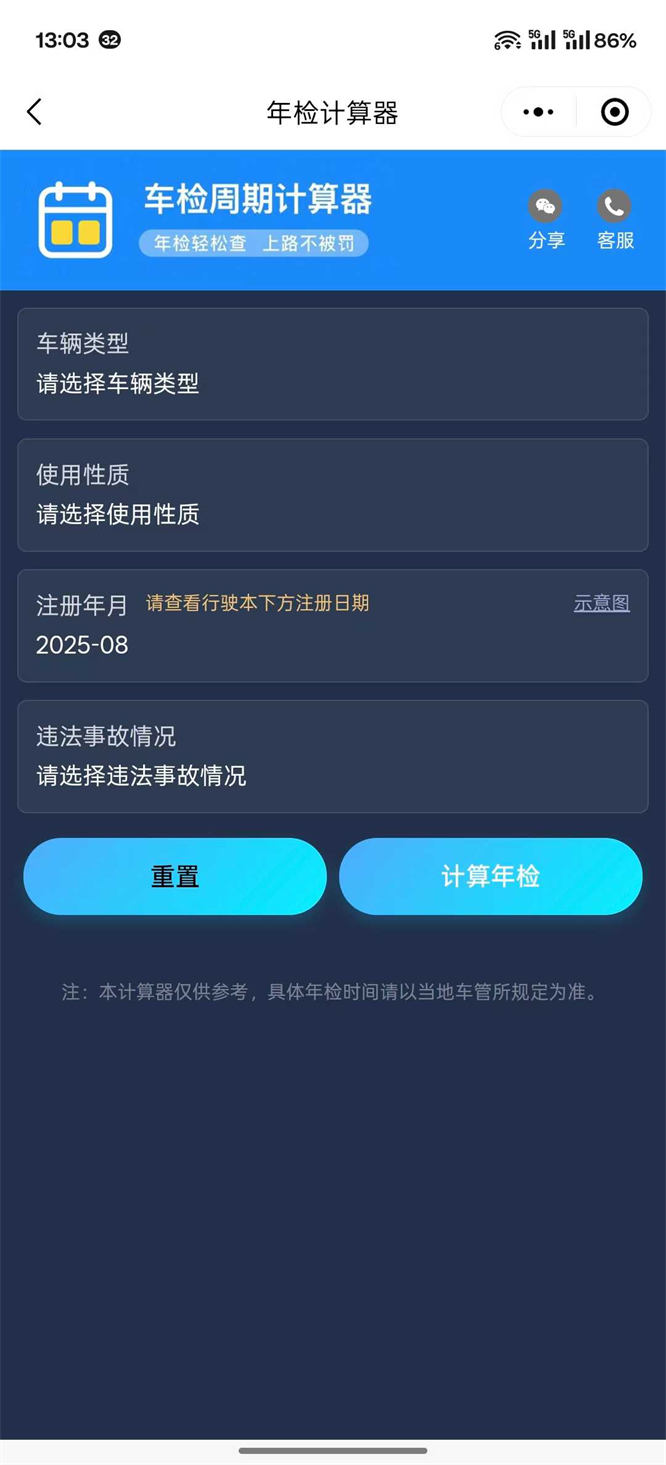Tap the 重置 reset button
The height and width of the screenshot is (1465, 666).
click(175, 876)
